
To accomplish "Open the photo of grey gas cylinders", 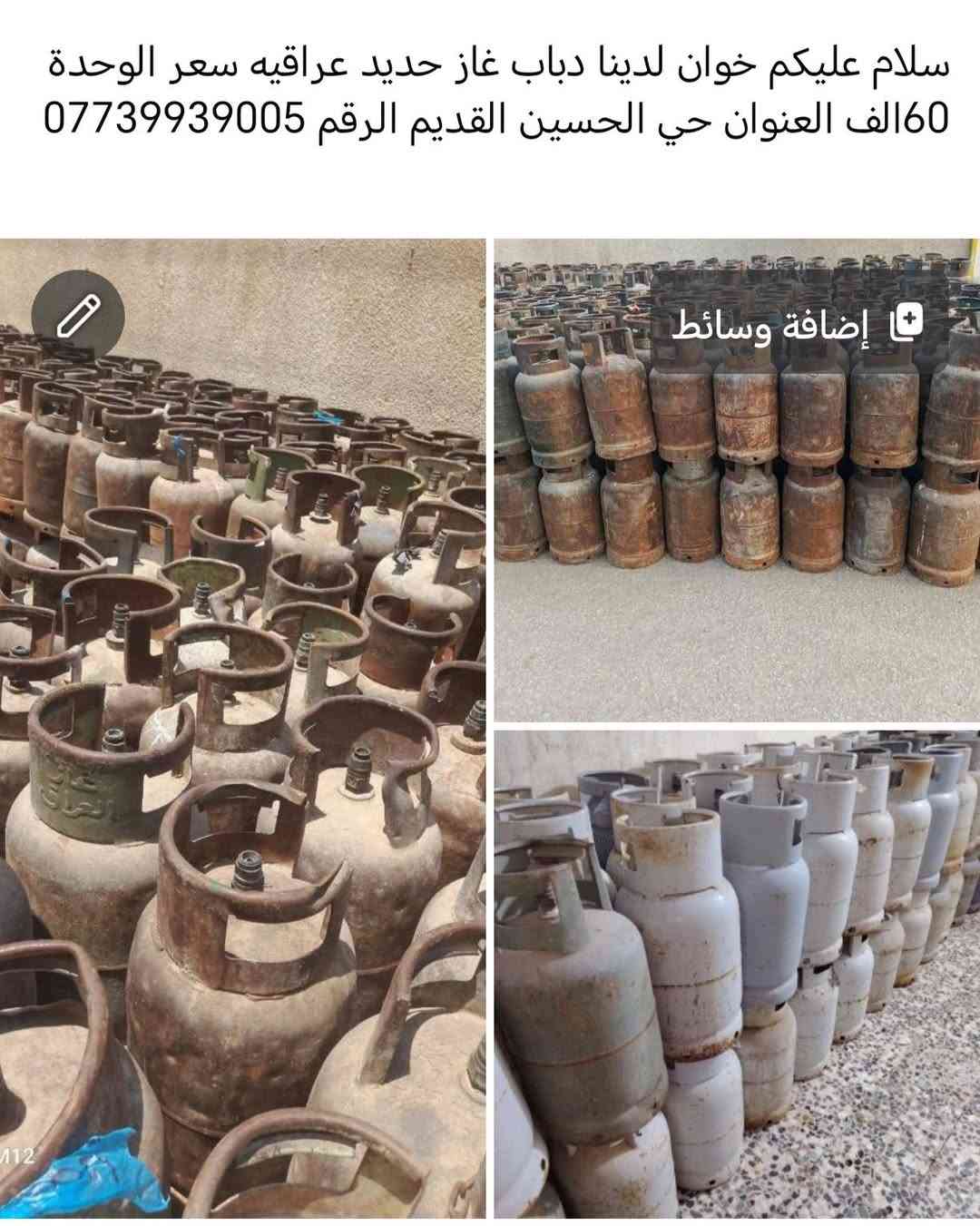I will tap(737, 974).
